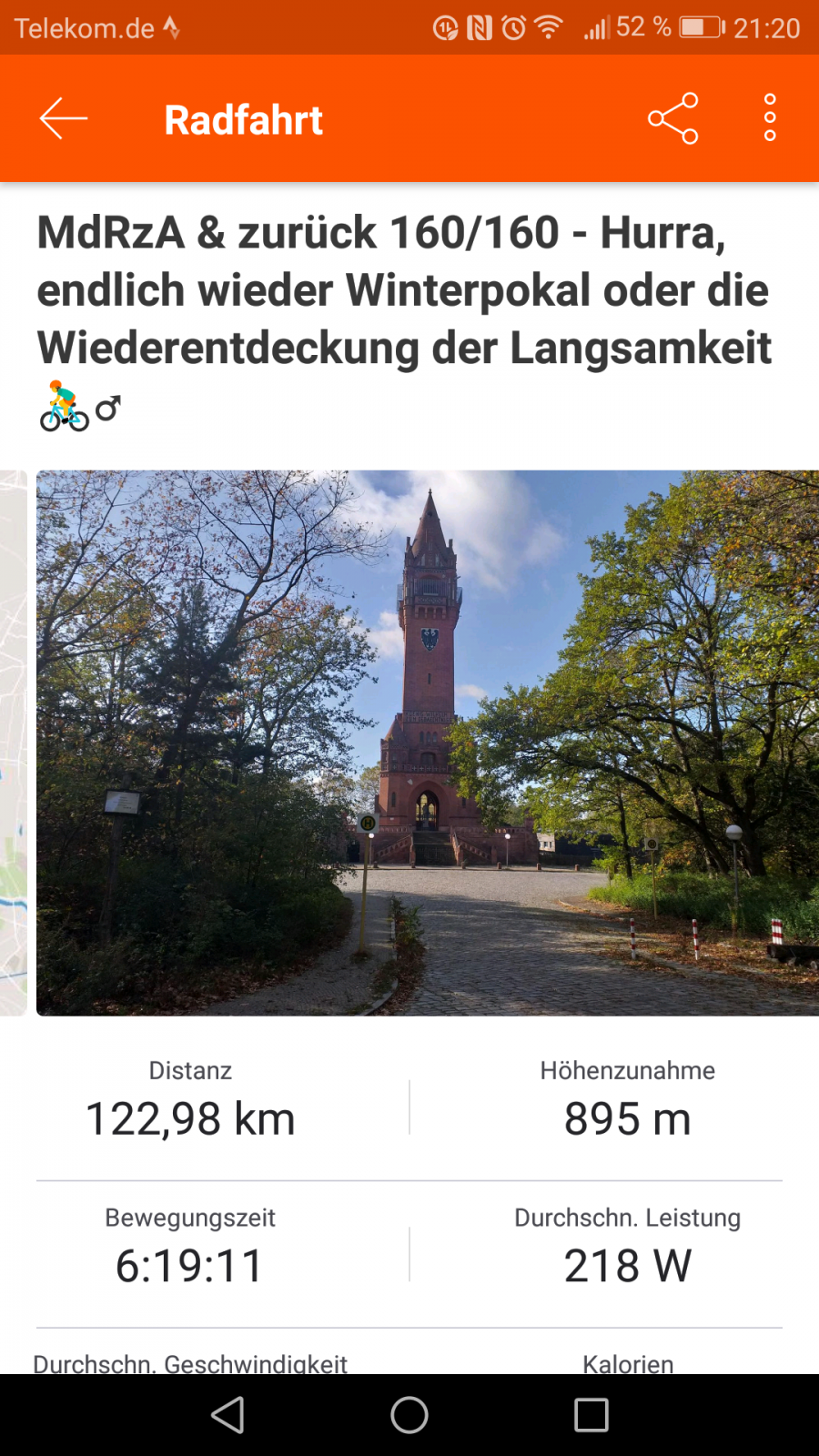Go back from the Radfahrt screen
The width and height of the screenshot is (819, 1456).
[x=63, y=119]
